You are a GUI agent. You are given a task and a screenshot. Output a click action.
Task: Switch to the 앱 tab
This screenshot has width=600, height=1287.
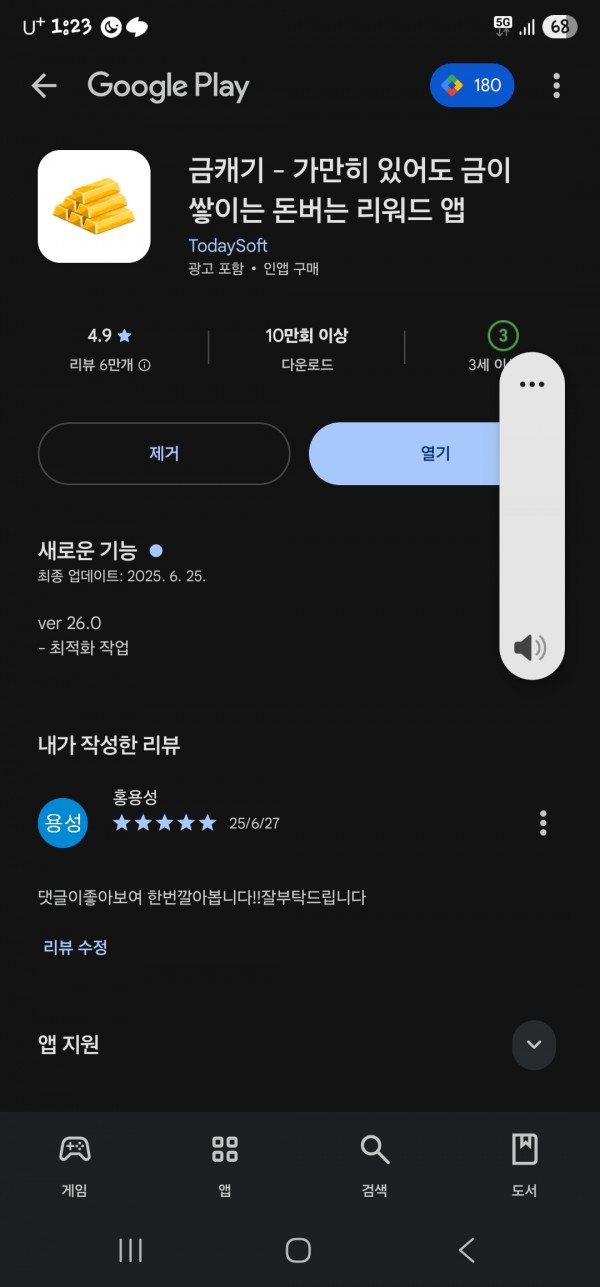[x=225, y=1165]
